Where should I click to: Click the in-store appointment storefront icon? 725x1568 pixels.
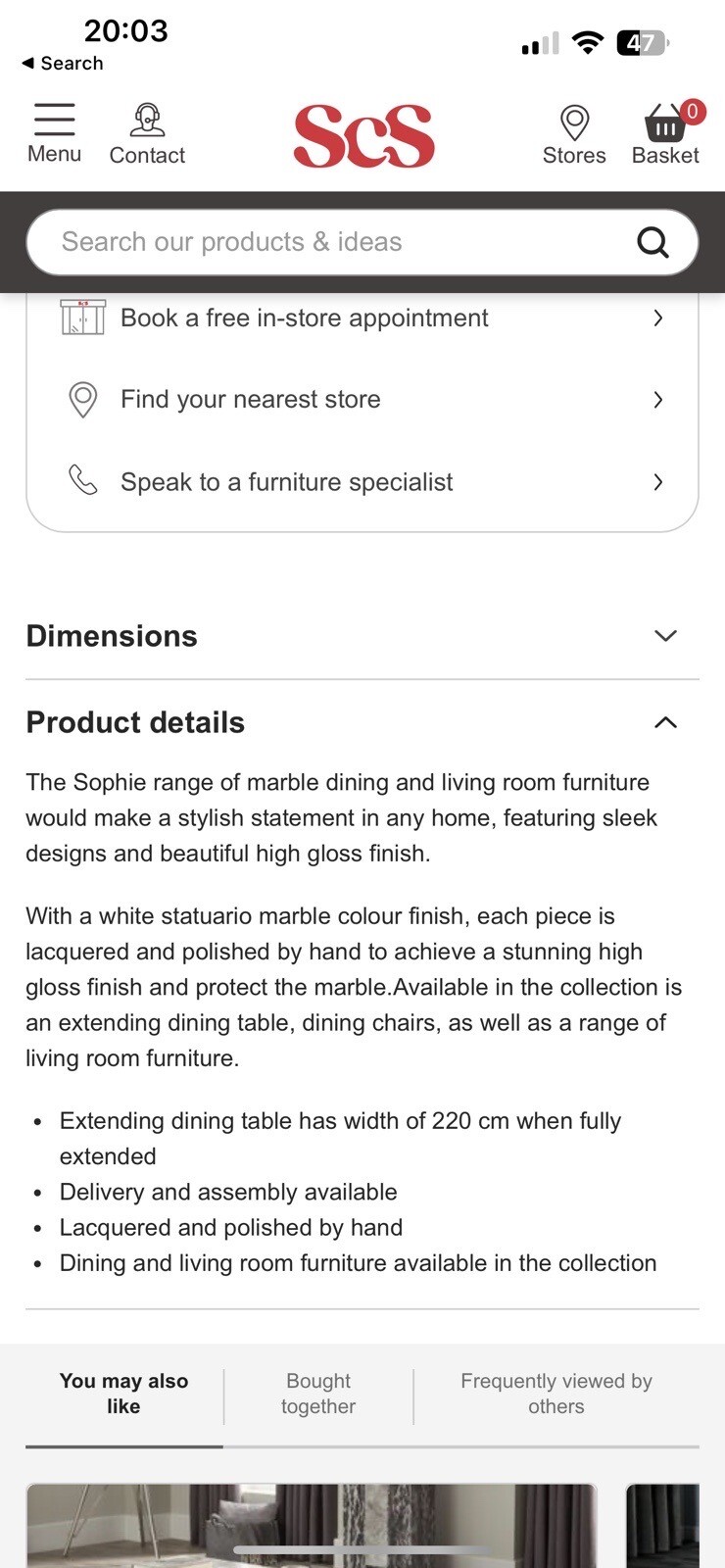click(83, 317)
